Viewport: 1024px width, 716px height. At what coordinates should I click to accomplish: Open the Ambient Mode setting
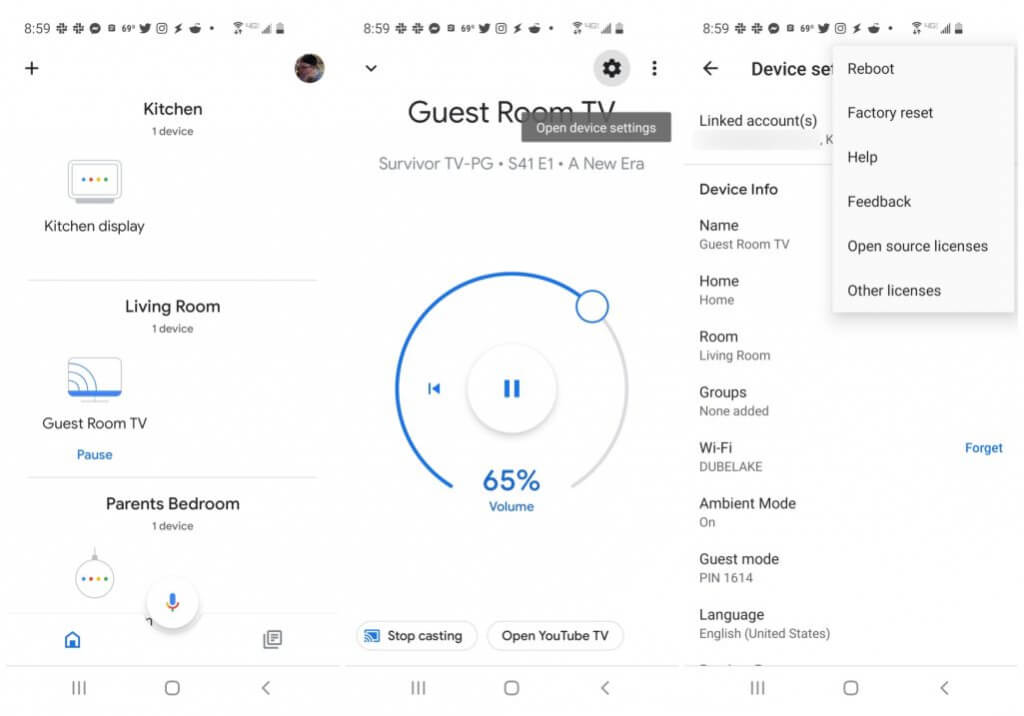[747, 511]
